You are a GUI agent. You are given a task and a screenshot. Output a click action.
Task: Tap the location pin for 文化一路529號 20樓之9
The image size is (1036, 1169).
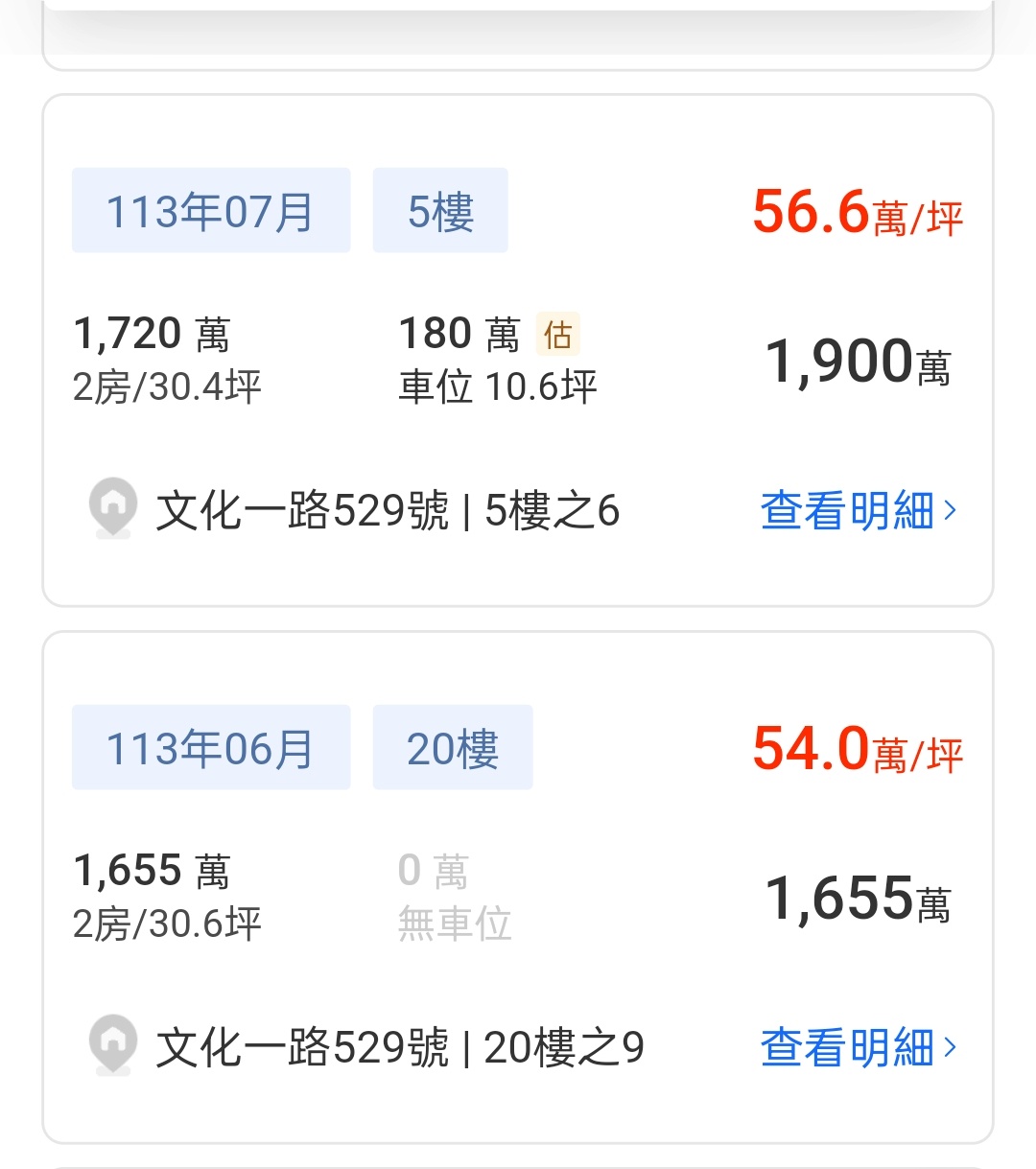(113, 1044)
